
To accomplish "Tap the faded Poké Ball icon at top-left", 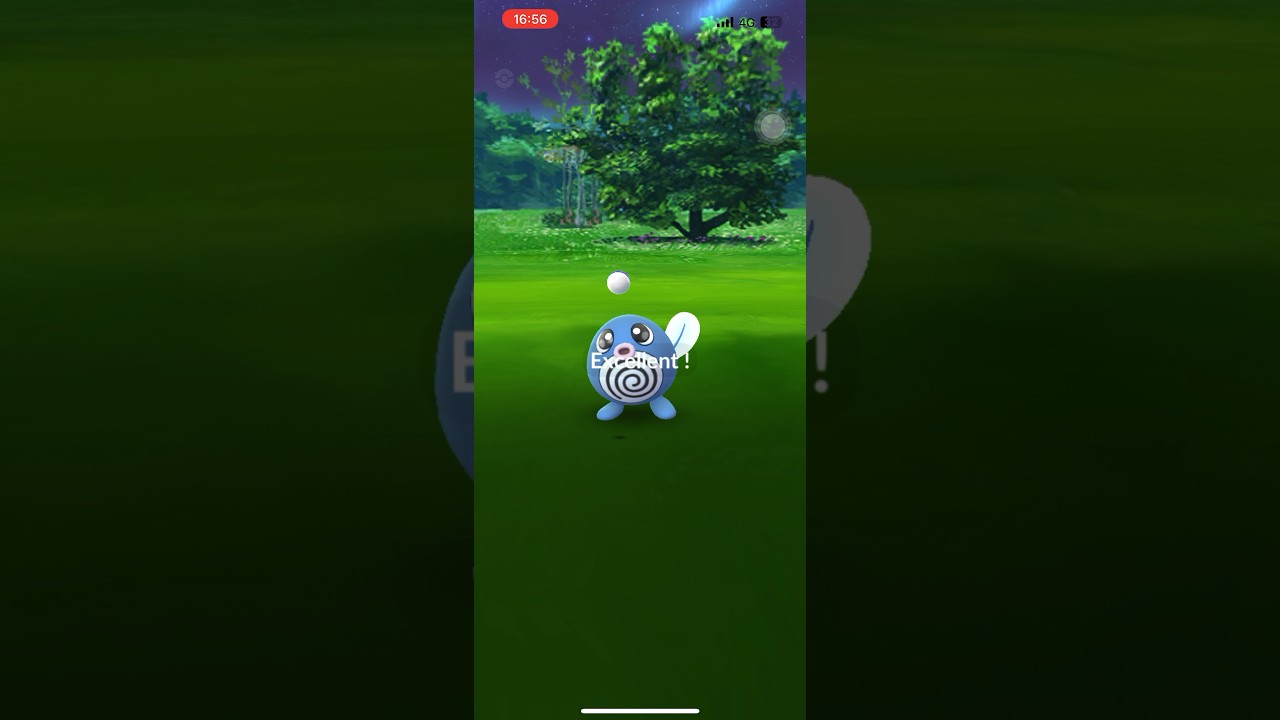I will (x=504, y=79).
